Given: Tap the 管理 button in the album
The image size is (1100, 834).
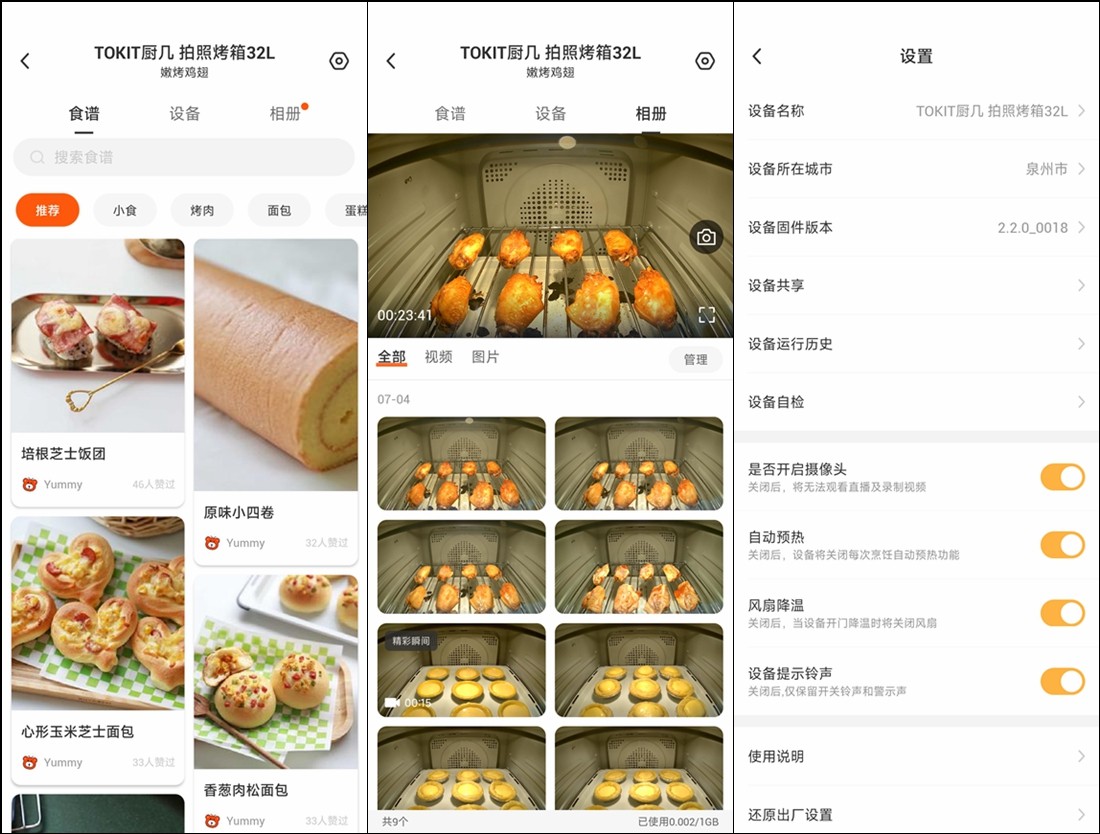Looking at the screenshot, I should 695,359.
